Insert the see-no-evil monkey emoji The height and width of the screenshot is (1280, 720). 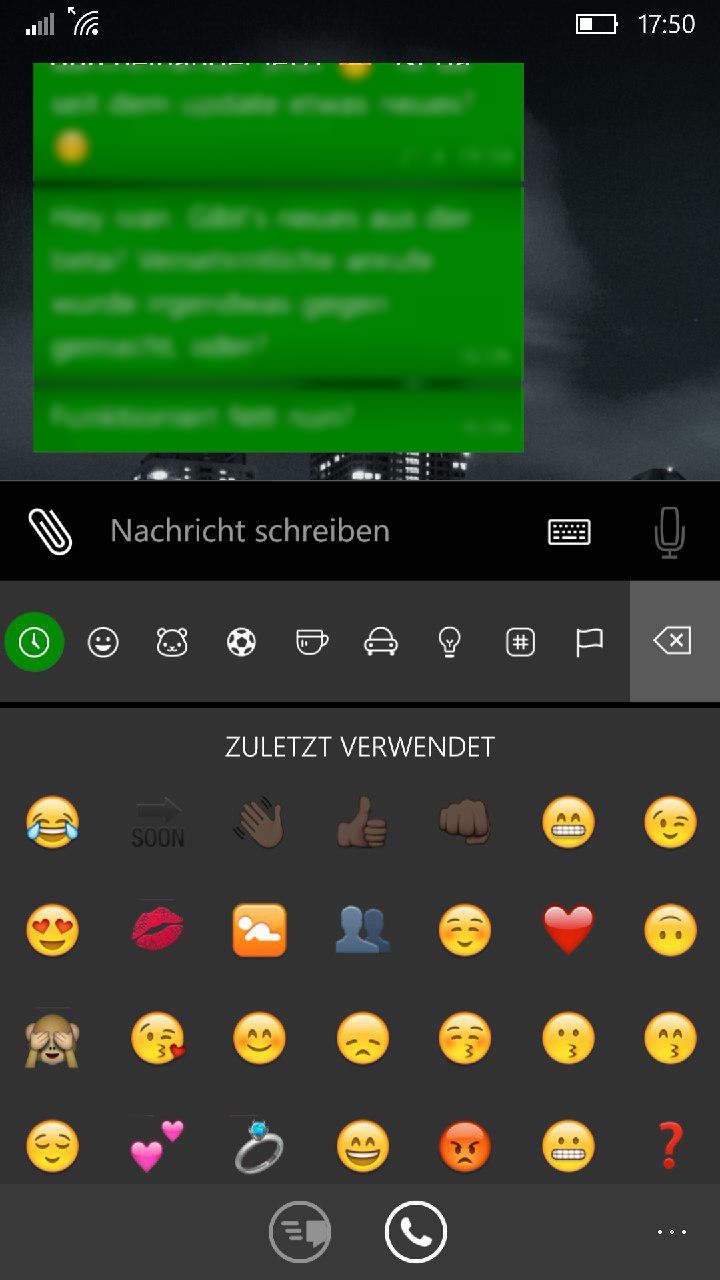[x=52, y=1037]
